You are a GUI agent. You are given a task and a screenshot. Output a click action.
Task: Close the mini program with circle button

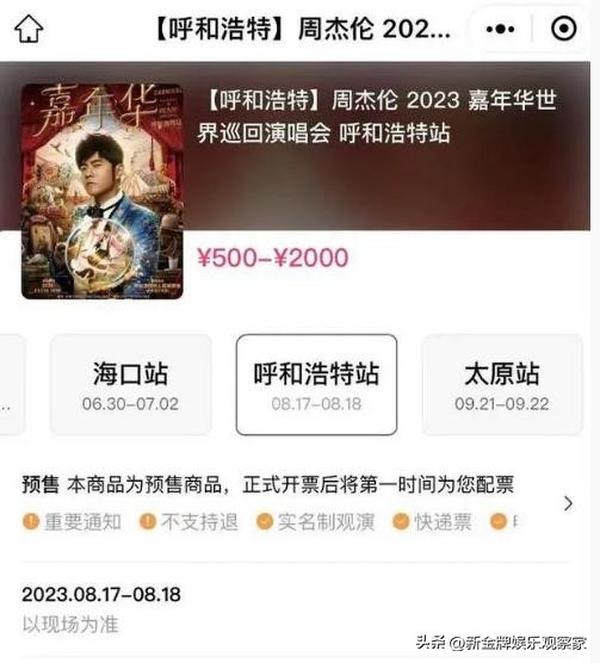coord(564,28)
